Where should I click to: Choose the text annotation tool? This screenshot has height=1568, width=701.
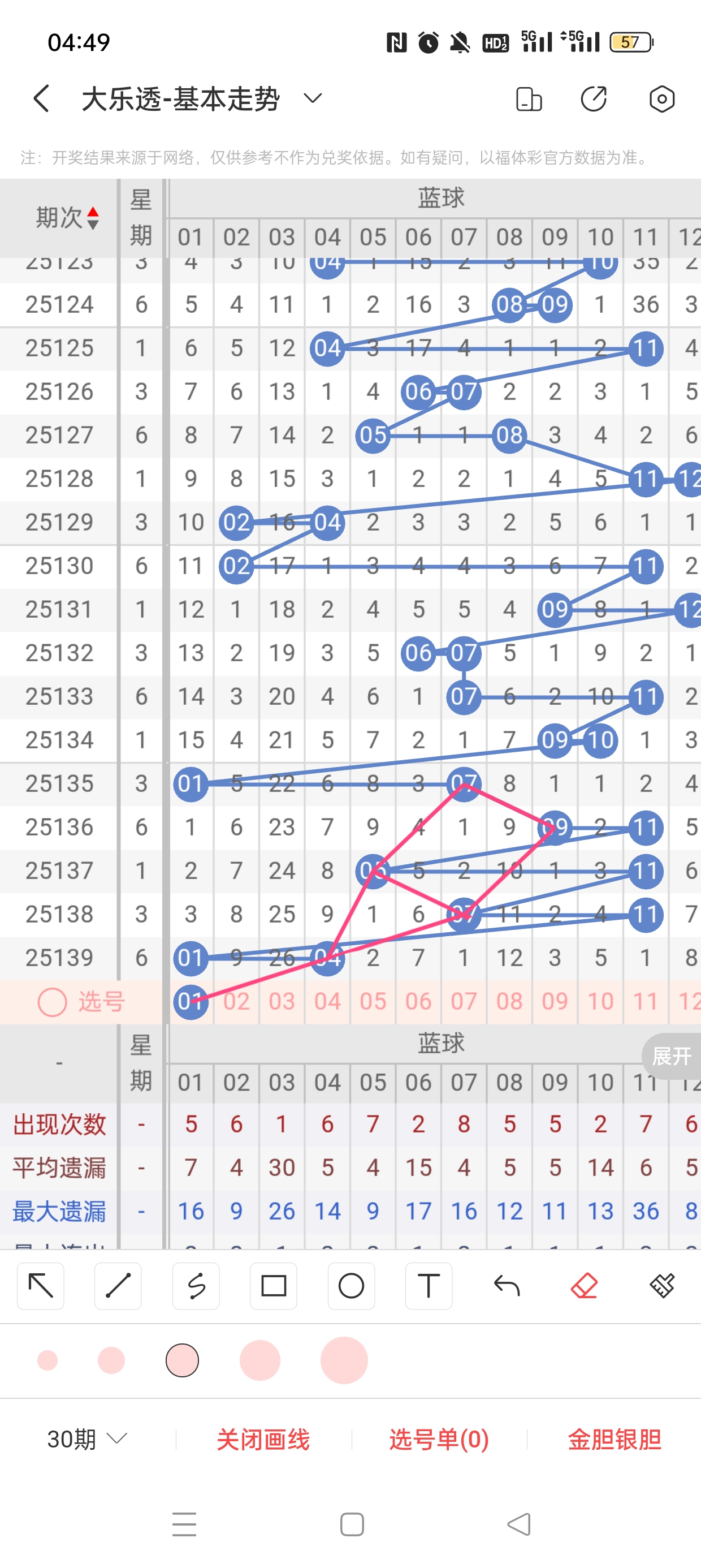click(x=429, y=1286)
